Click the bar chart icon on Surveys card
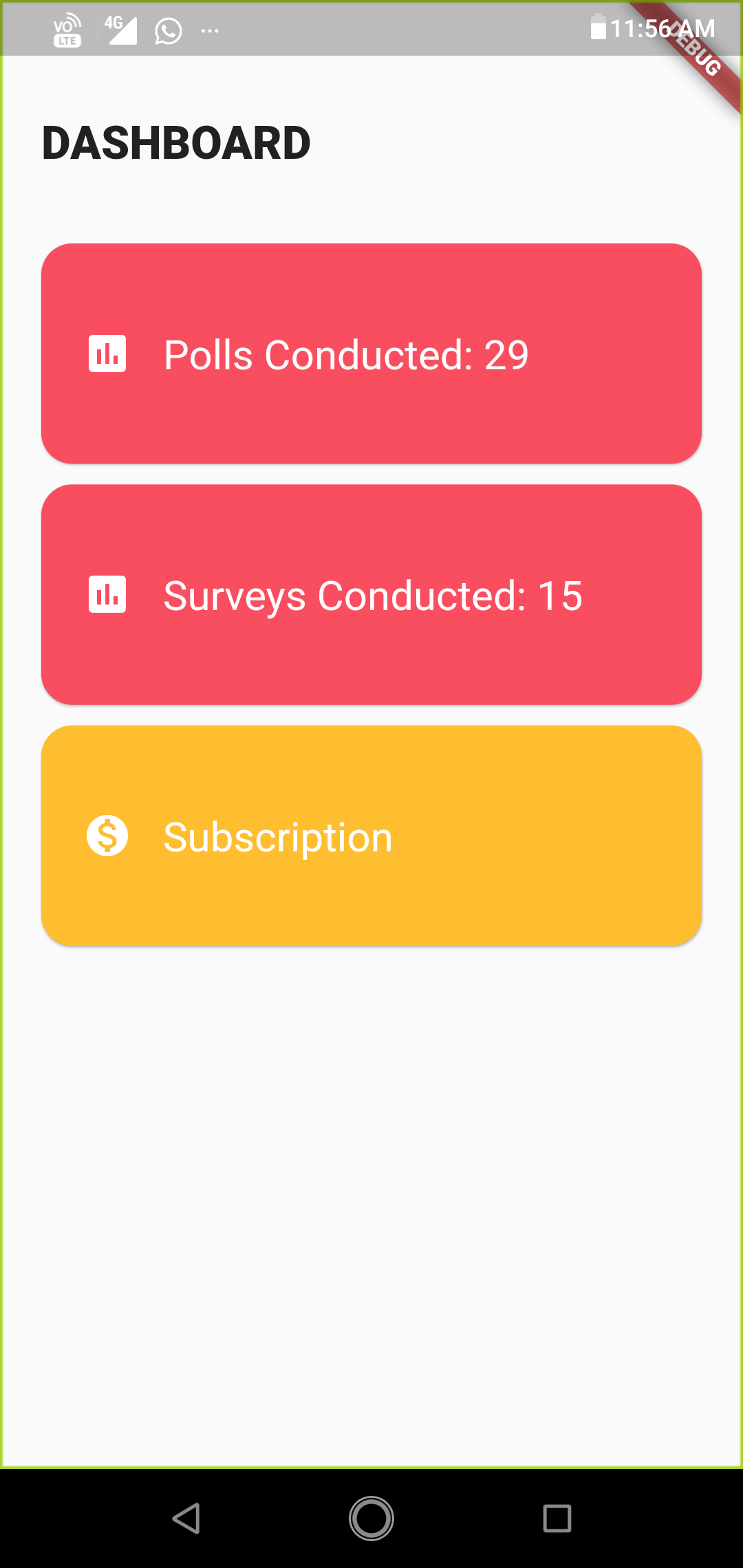This screenshot has height=1568, width=743. [x=108, y=594]
